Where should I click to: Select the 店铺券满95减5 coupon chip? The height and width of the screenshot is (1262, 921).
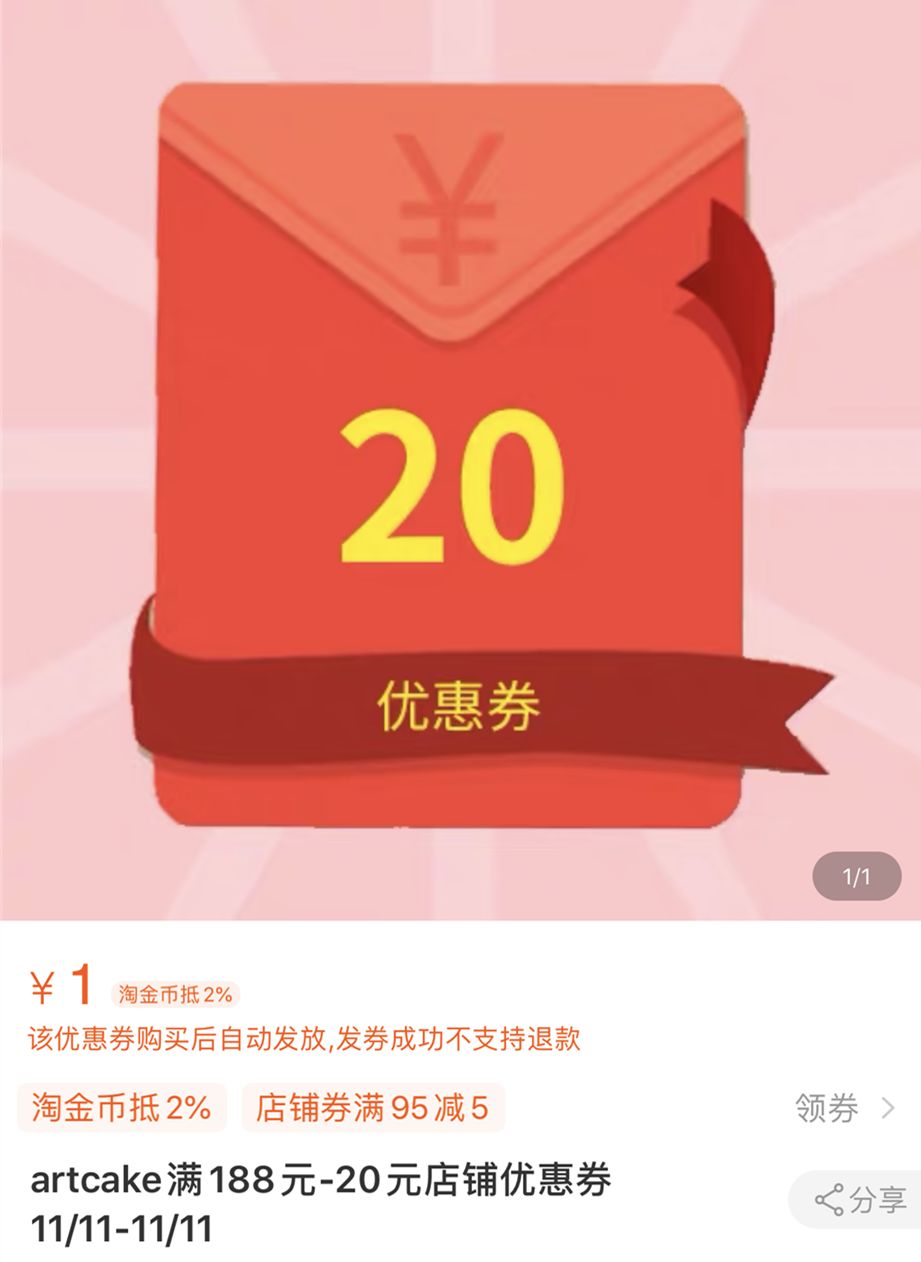372,1108
